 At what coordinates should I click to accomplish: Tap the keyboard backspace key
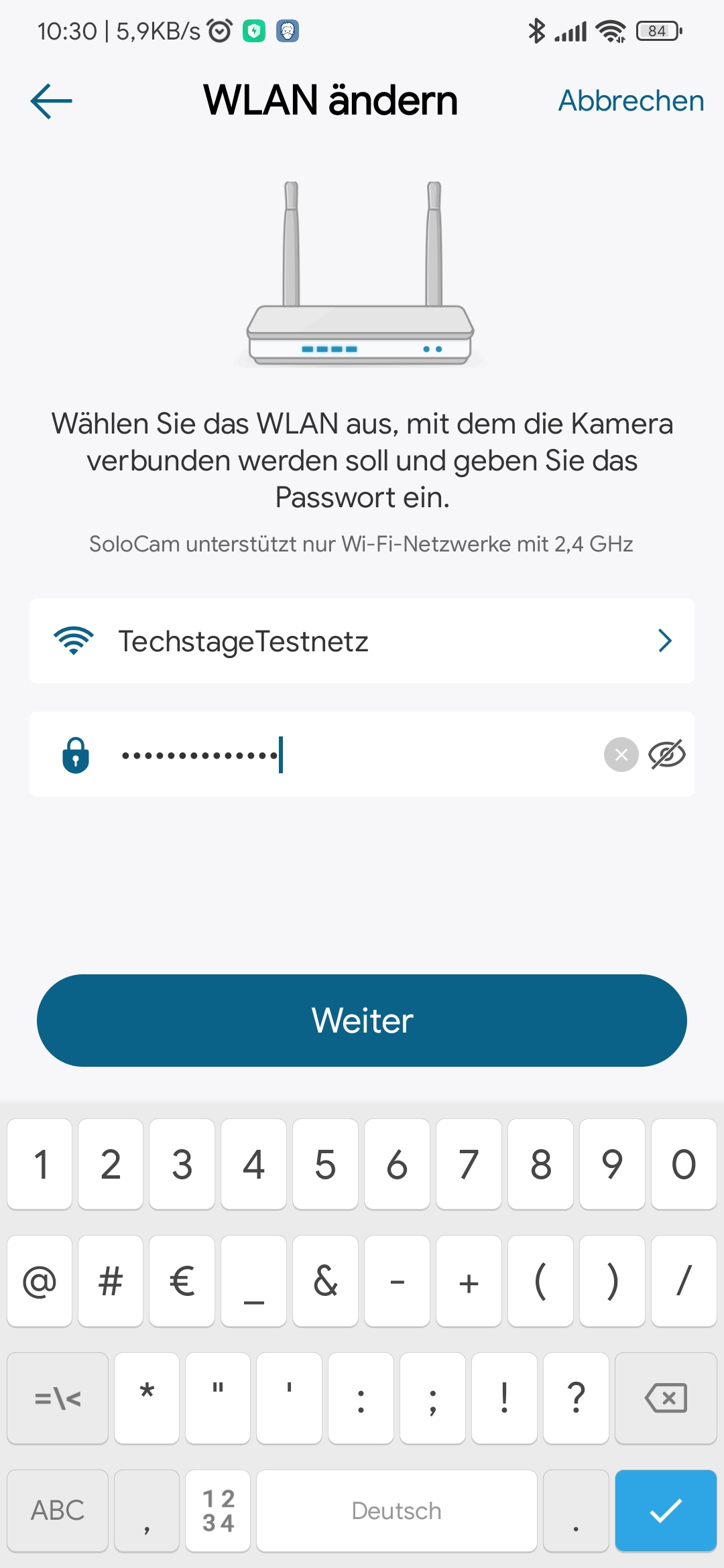pos(665,1398)
